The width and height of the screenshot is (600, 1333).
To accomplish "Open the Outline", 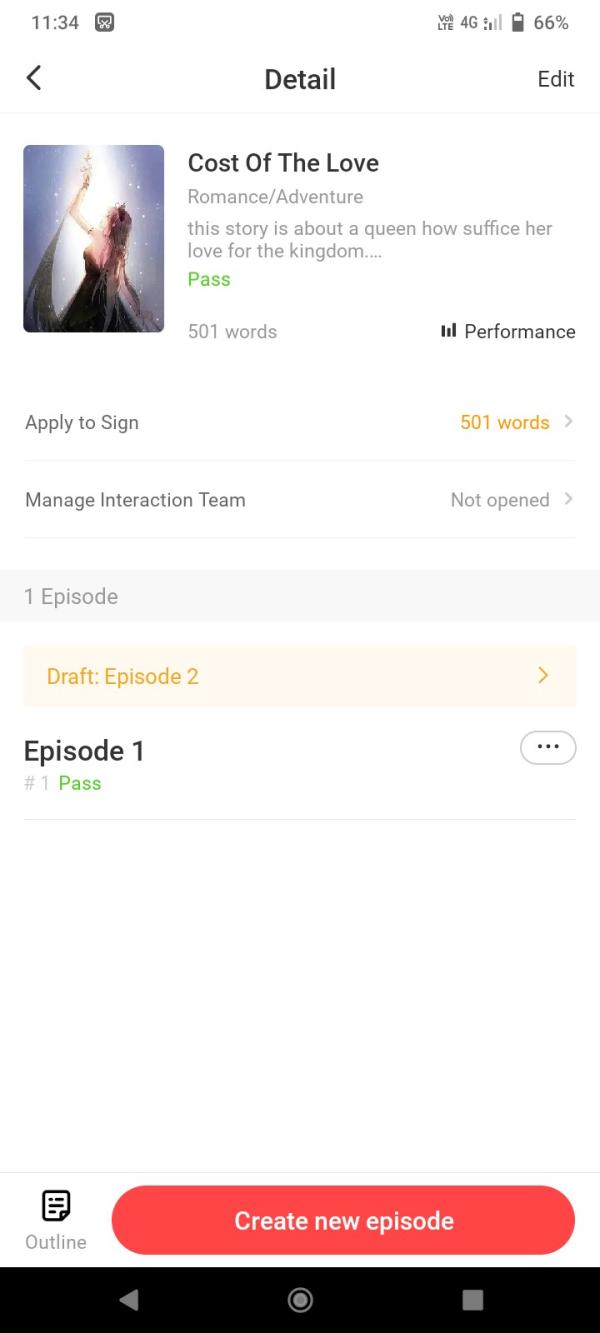I will (x=56, y=1220).
